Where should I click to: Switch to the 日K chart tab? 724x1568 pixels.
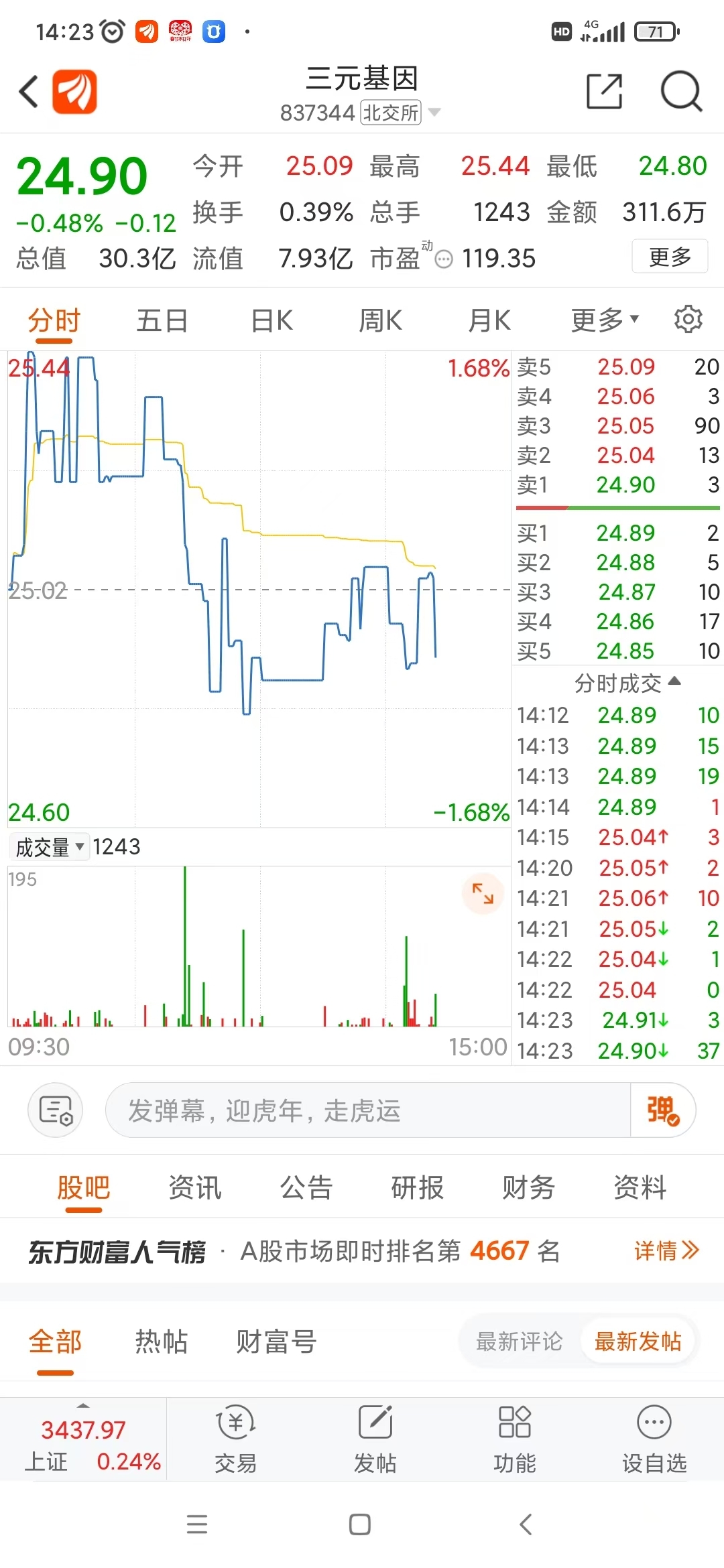point(271,321)
